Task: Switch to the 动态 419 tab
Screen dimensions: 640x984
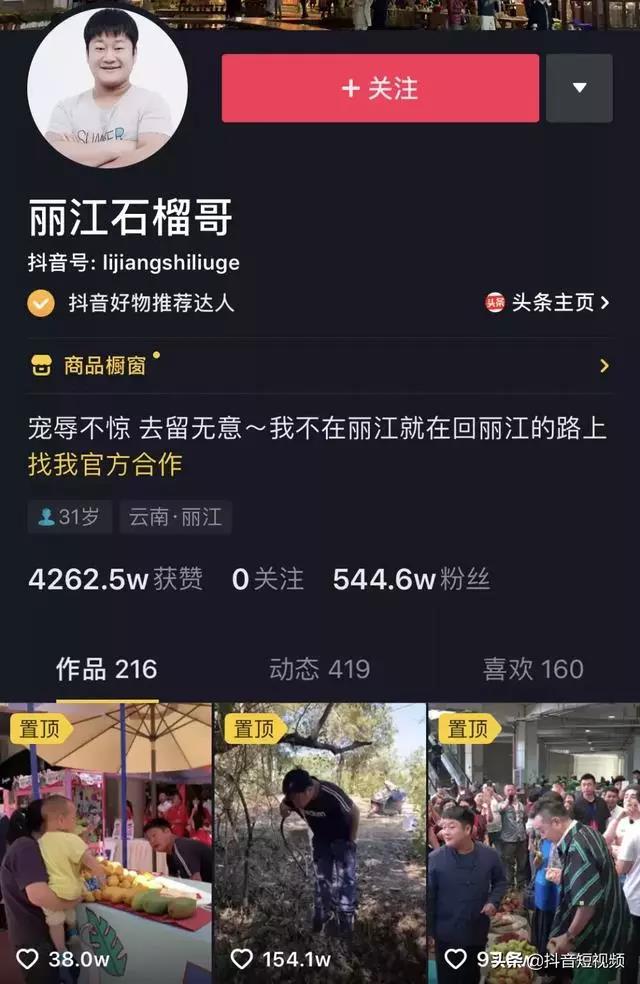Action: (319, 669)
